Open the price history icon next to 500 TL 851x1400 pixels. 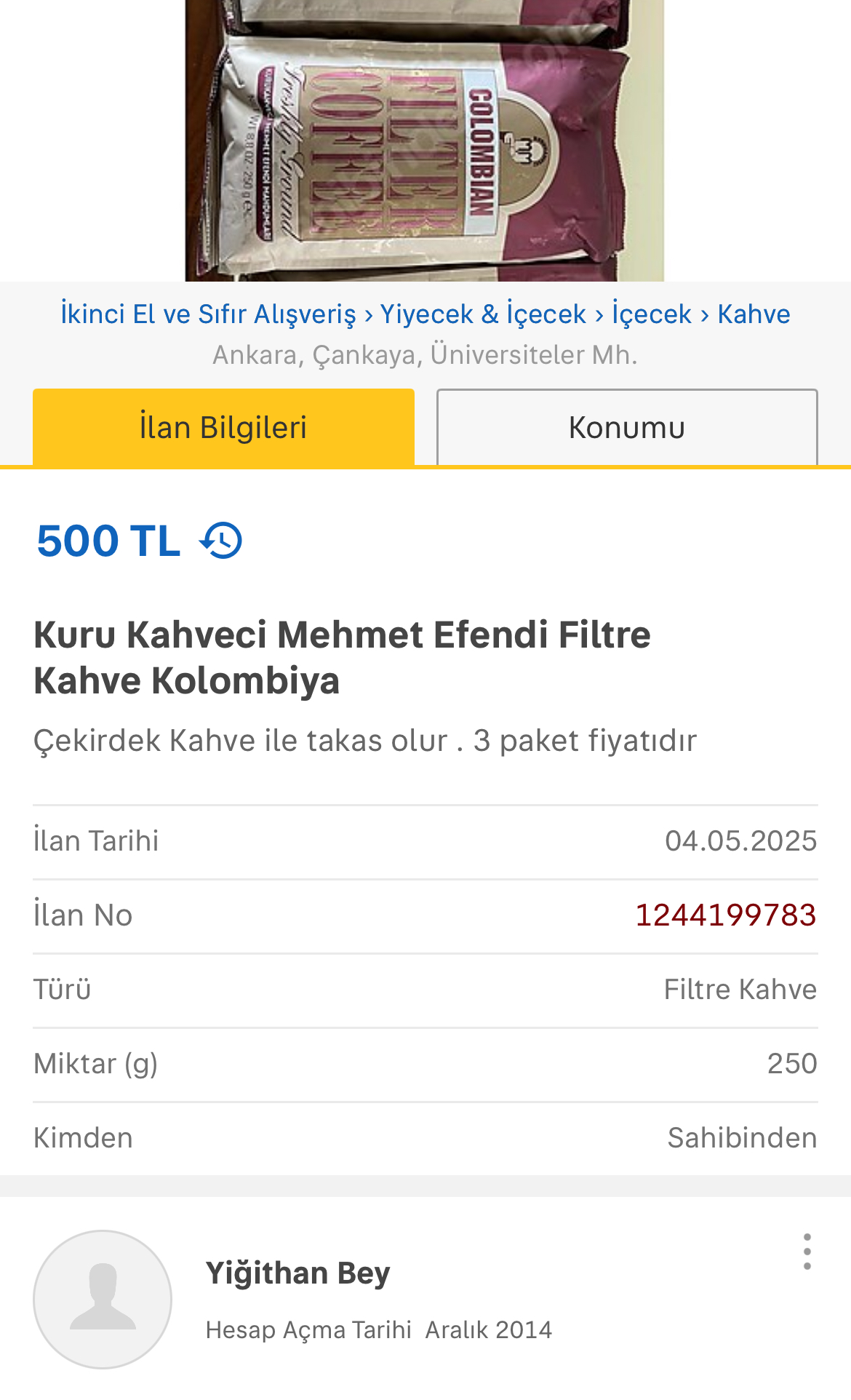pyautogui.click(x=222, y=541)
